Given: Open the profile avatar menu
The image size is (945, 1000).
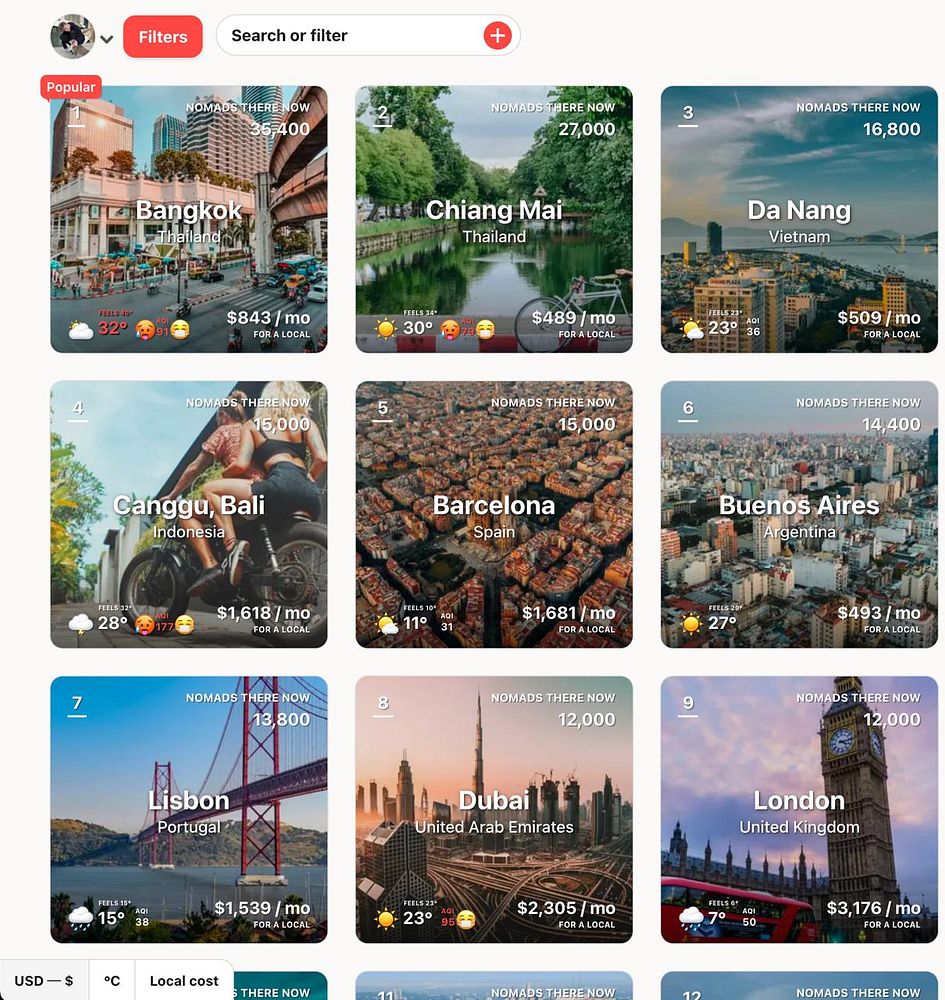Looking at the screenshot, I should coord(73,37).
